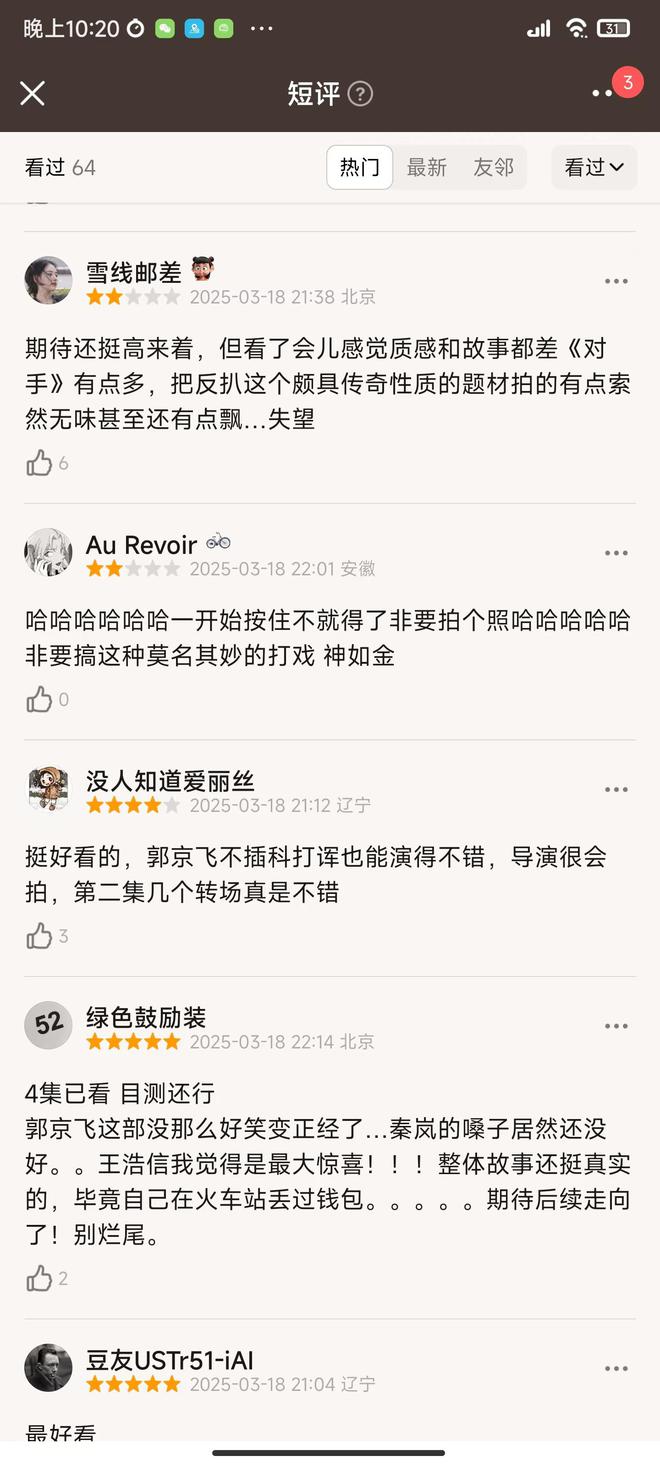Close the 短评 page
The height and width of the screenshot is (1467, 660).
pos(33,93)
